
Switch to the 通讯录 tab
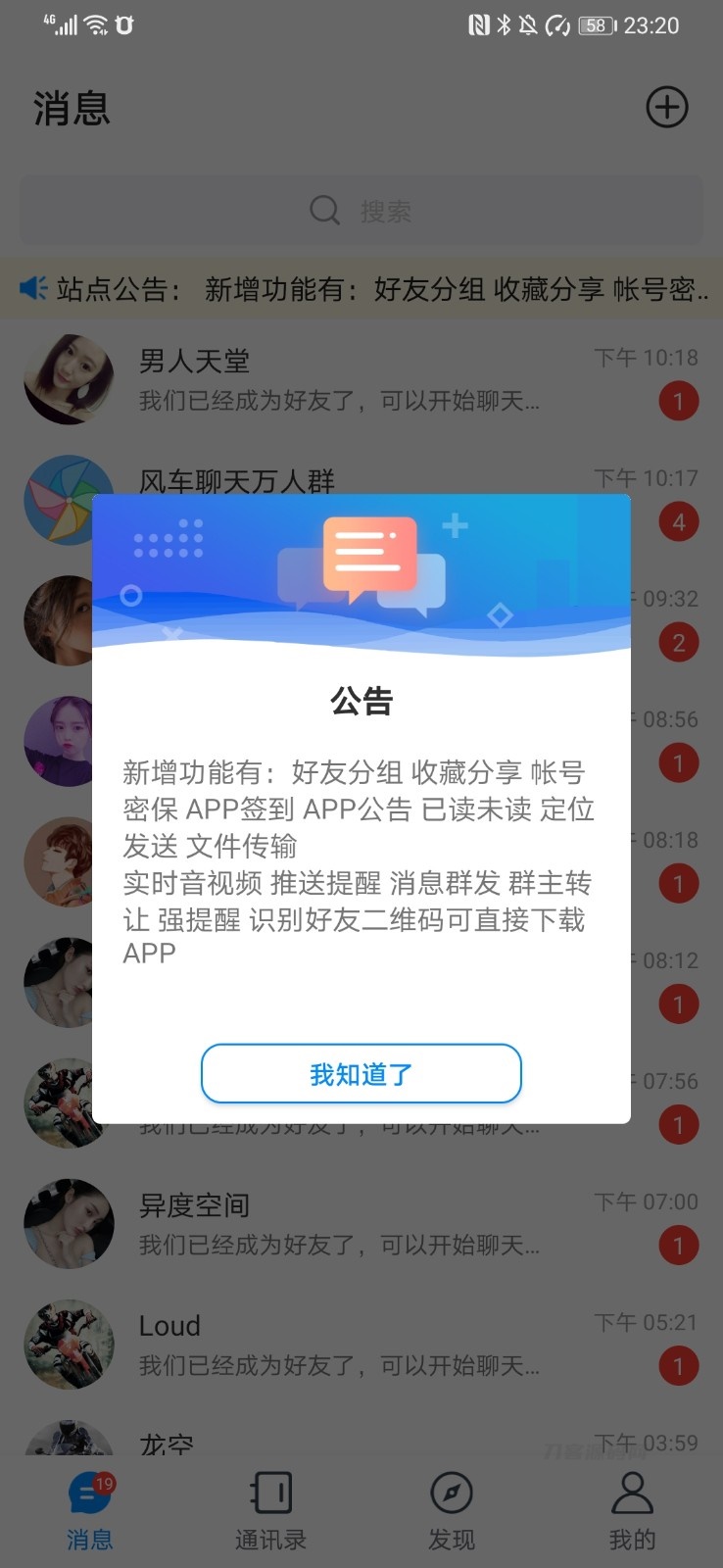(x=270, y=1510)
